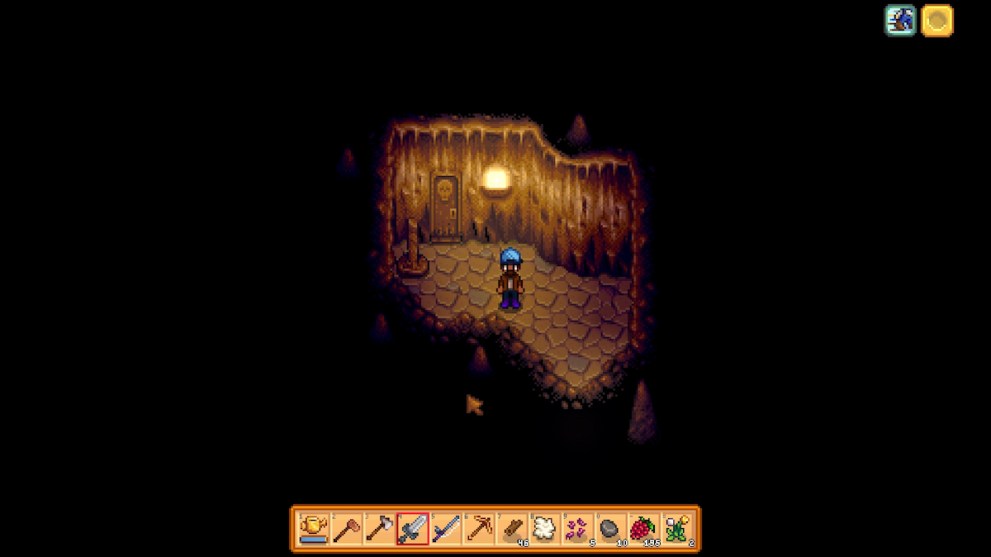This screenshot has width=991, height=557.
Task: Select the highlighted sword slot
Action: pyautogui.click(x=413, y=528)
